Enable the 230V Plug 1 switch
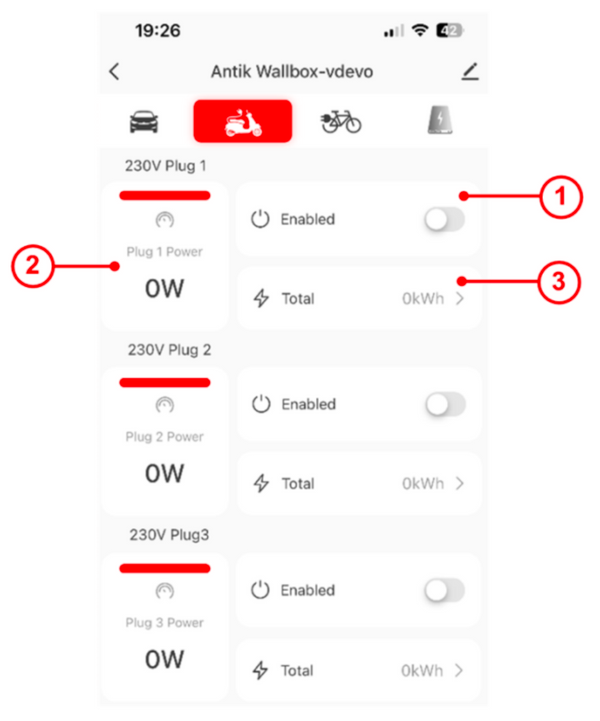Viewport: 600px width, 721px height. (444, 219)
